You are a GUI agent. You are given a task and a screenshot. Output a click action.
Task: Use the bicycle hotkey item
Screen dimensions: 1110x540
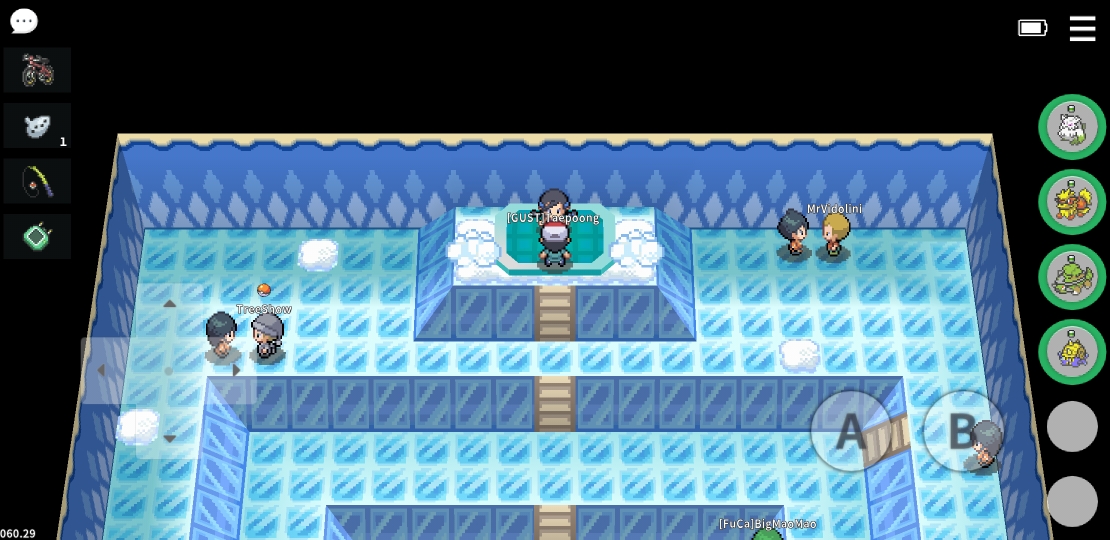(x=37, y=70)
